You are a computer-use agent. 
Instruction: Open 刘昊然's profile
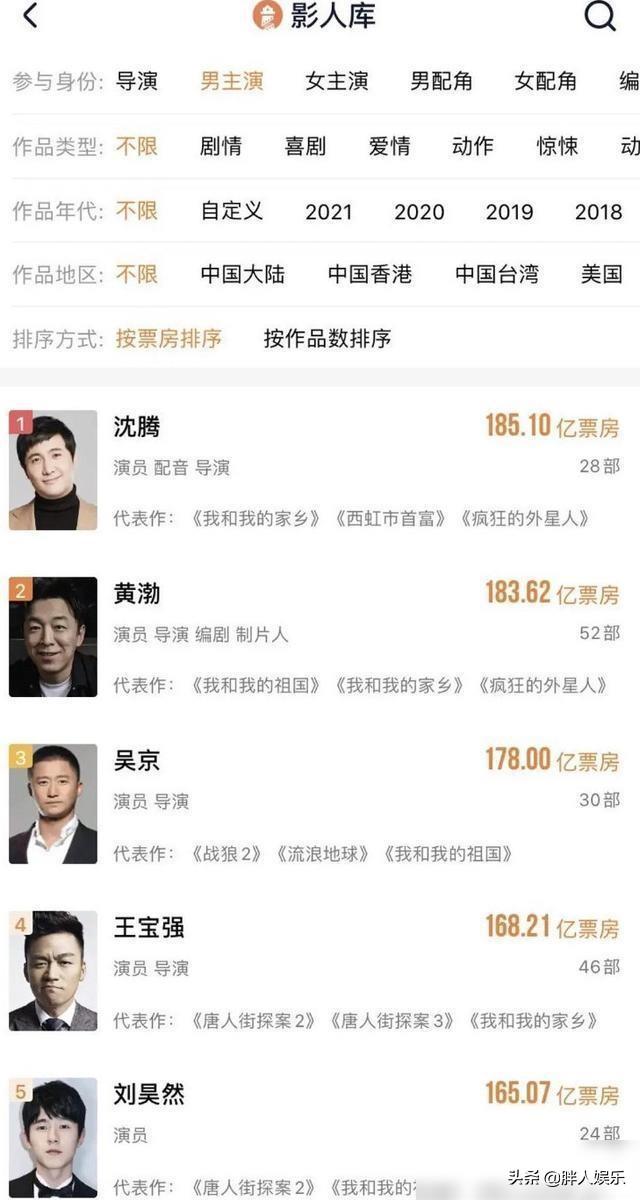coord(149,1094)
